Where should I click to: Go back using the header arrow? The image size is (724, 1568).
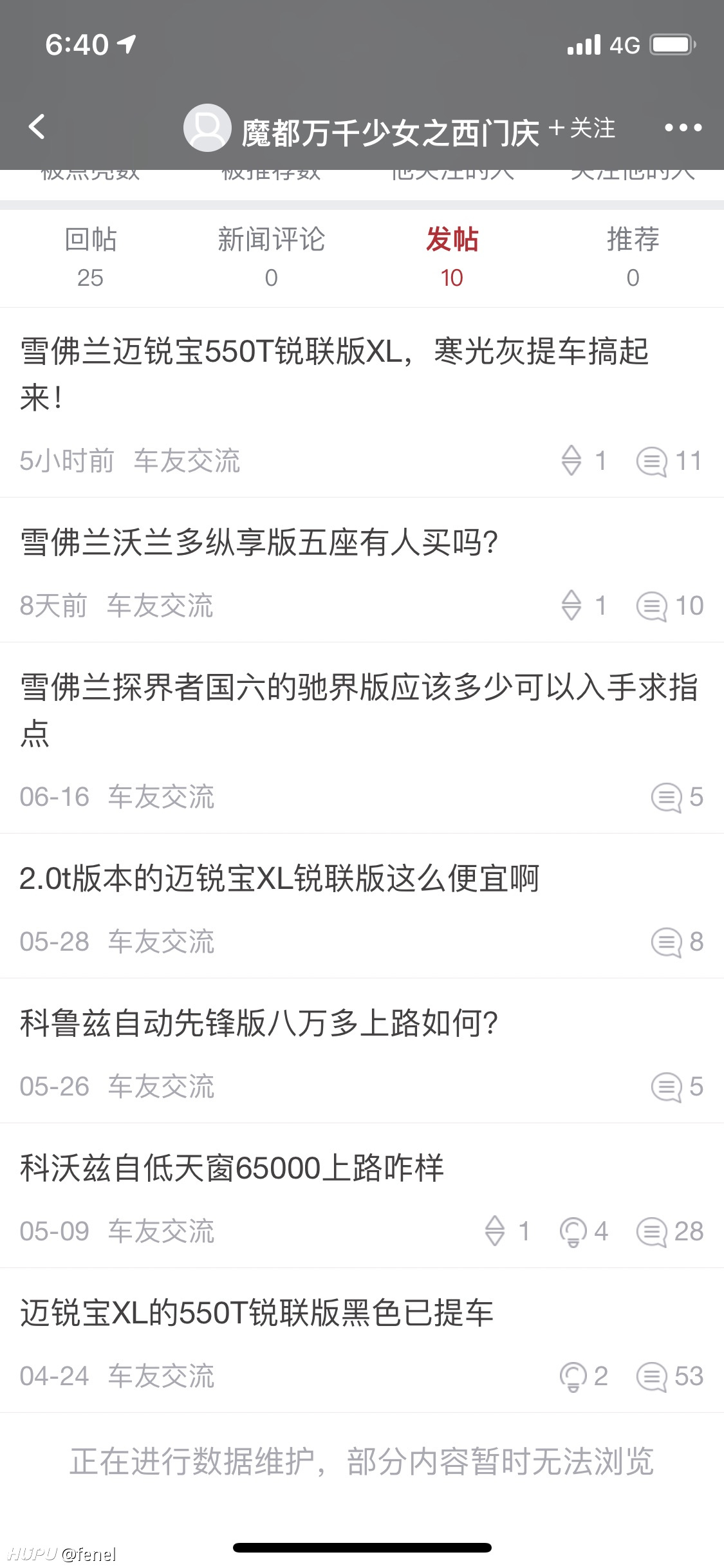37,127
